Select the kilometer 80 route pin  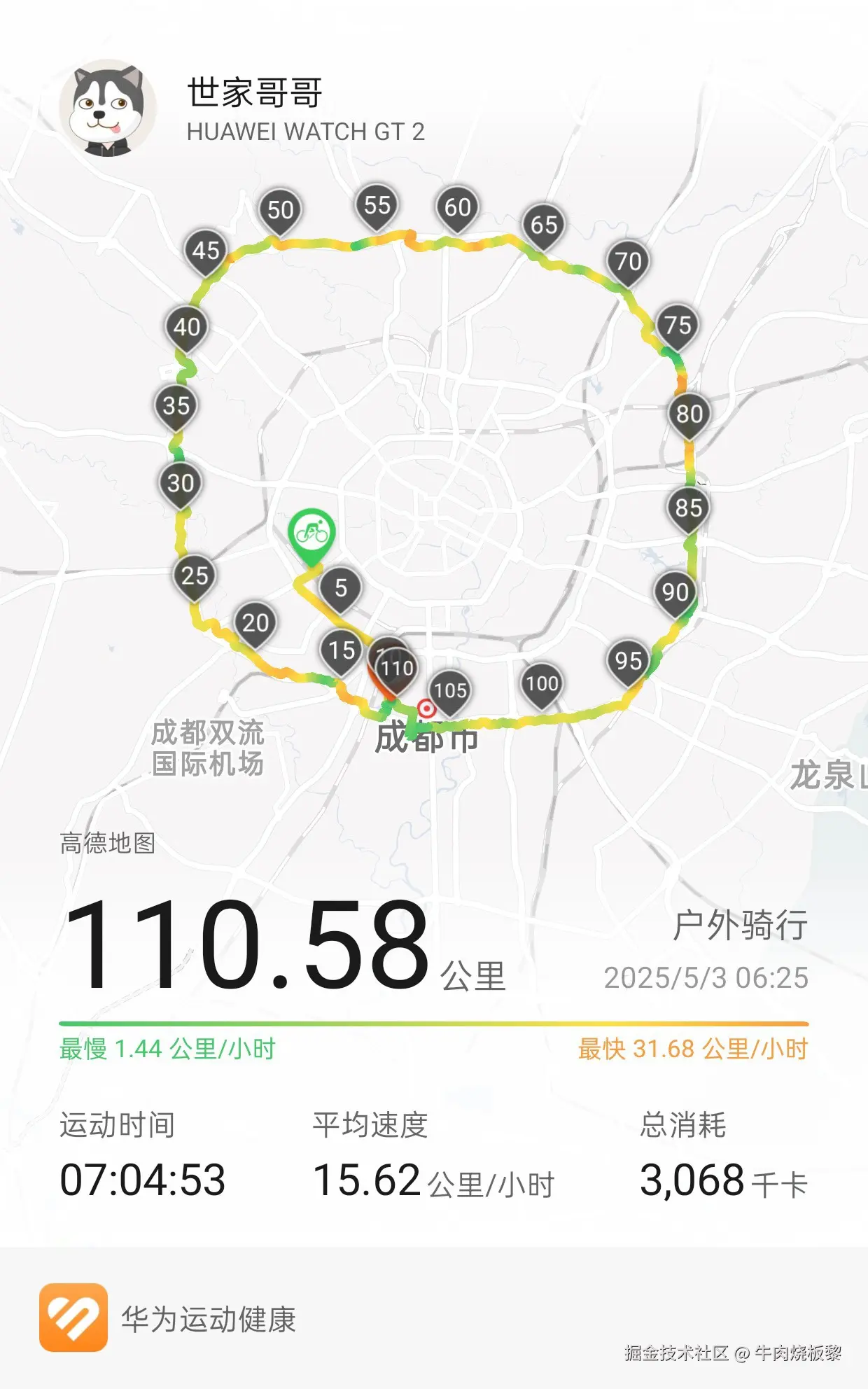pos(689,414)
